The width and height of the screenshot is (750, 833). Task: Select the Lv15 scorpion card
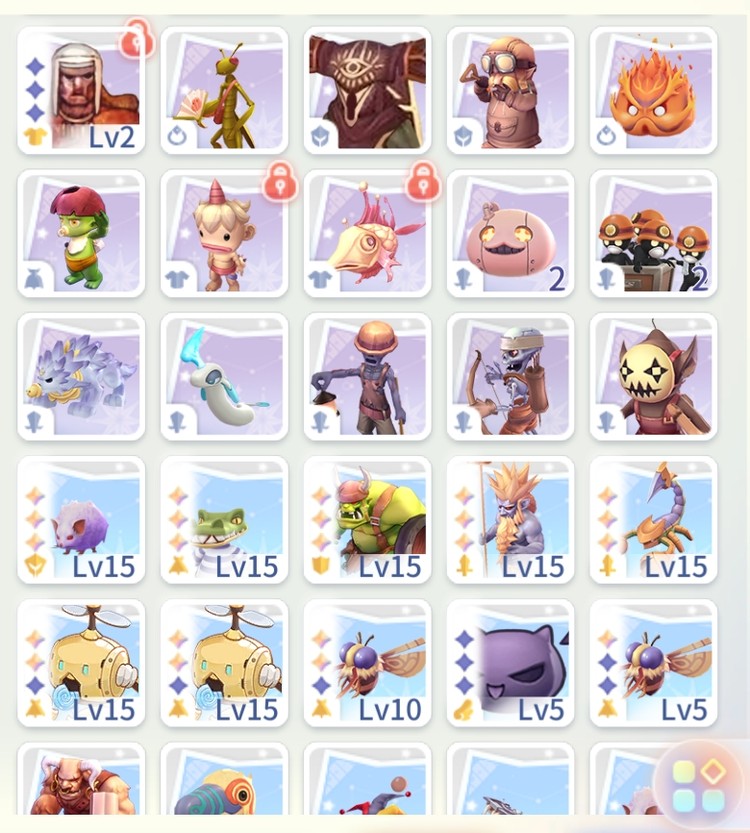click(653, 520)
